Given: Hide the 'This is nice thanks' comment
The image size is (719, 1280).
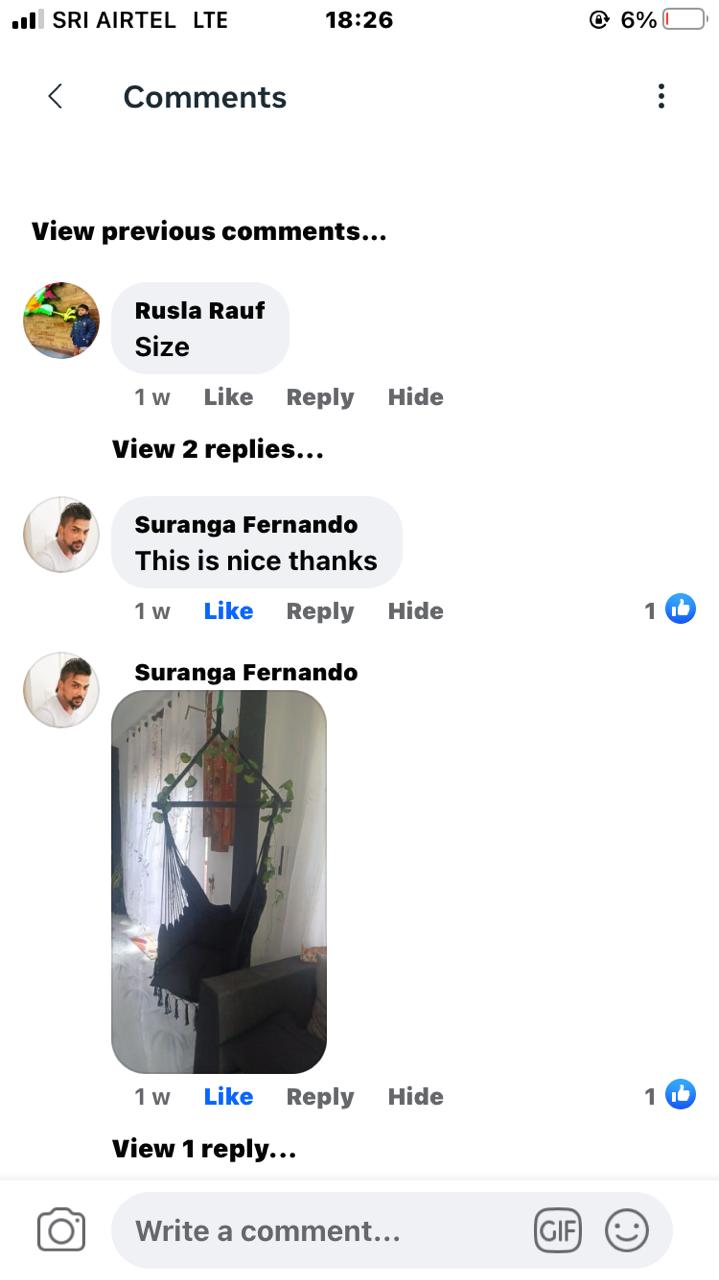Looking at the screenshot, I should pos(415,611).
